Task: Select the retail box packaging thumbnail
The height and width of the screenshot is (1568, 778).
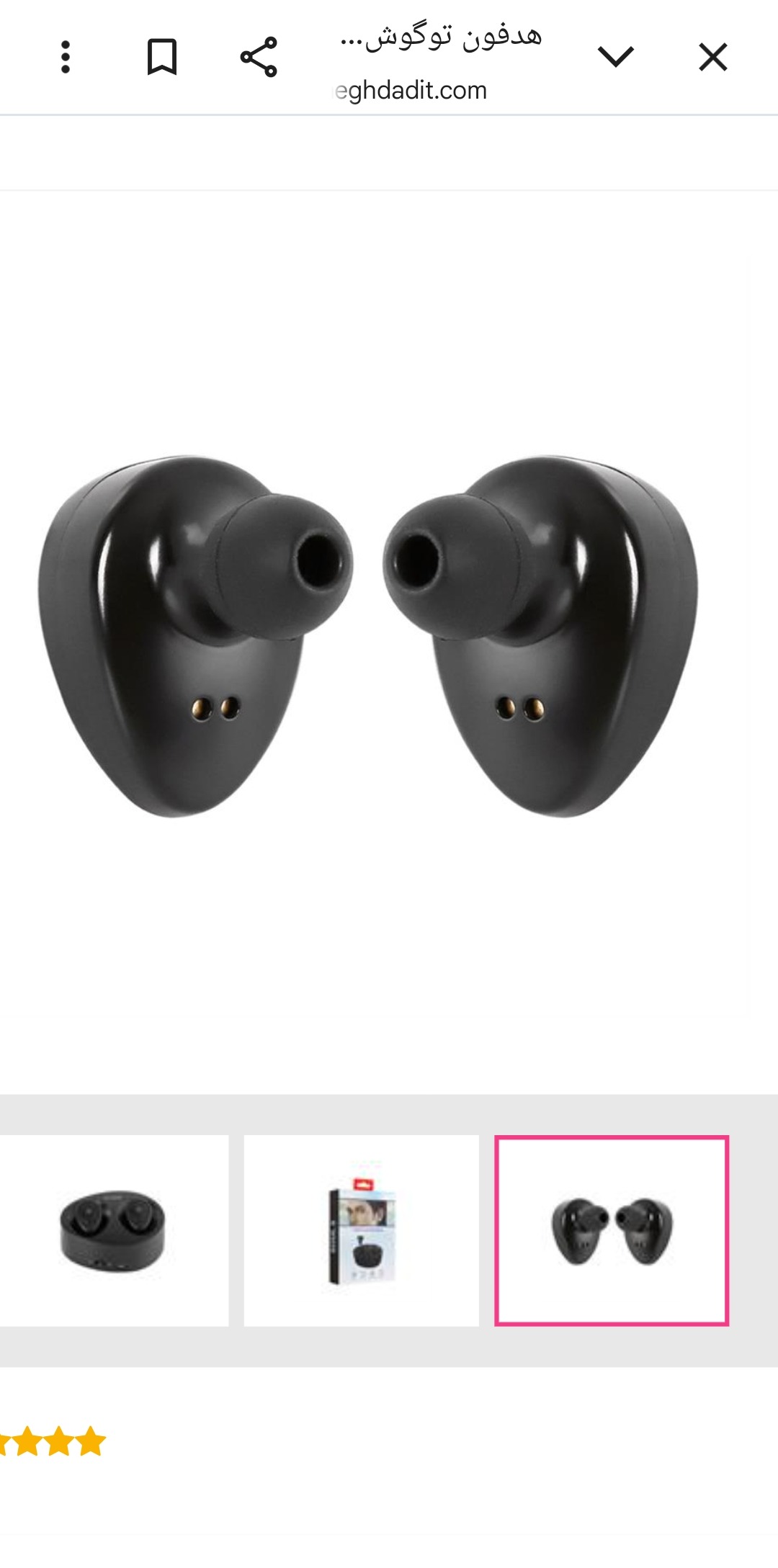Action: (362, 1230)
